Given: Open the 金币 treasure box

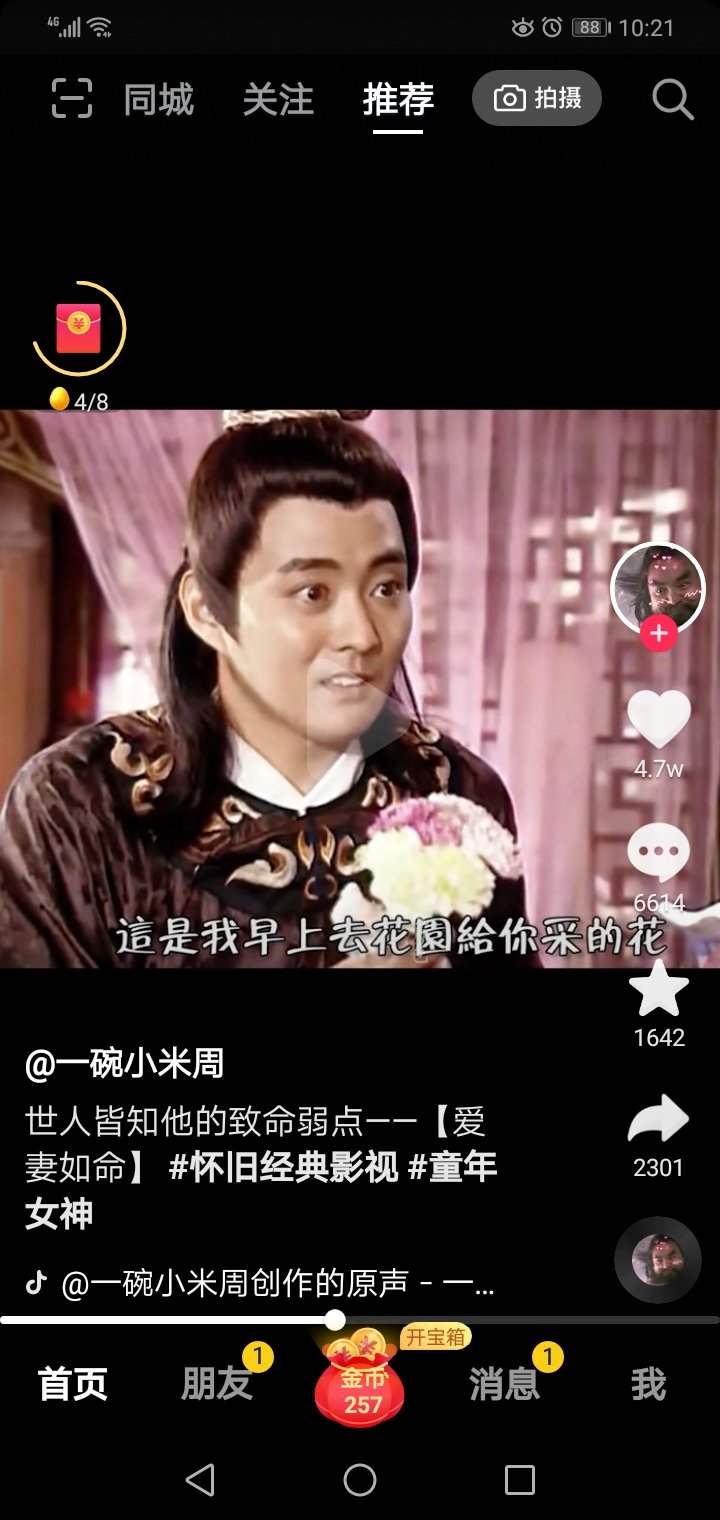Looking at the screenshot, I should point(361,1385).
